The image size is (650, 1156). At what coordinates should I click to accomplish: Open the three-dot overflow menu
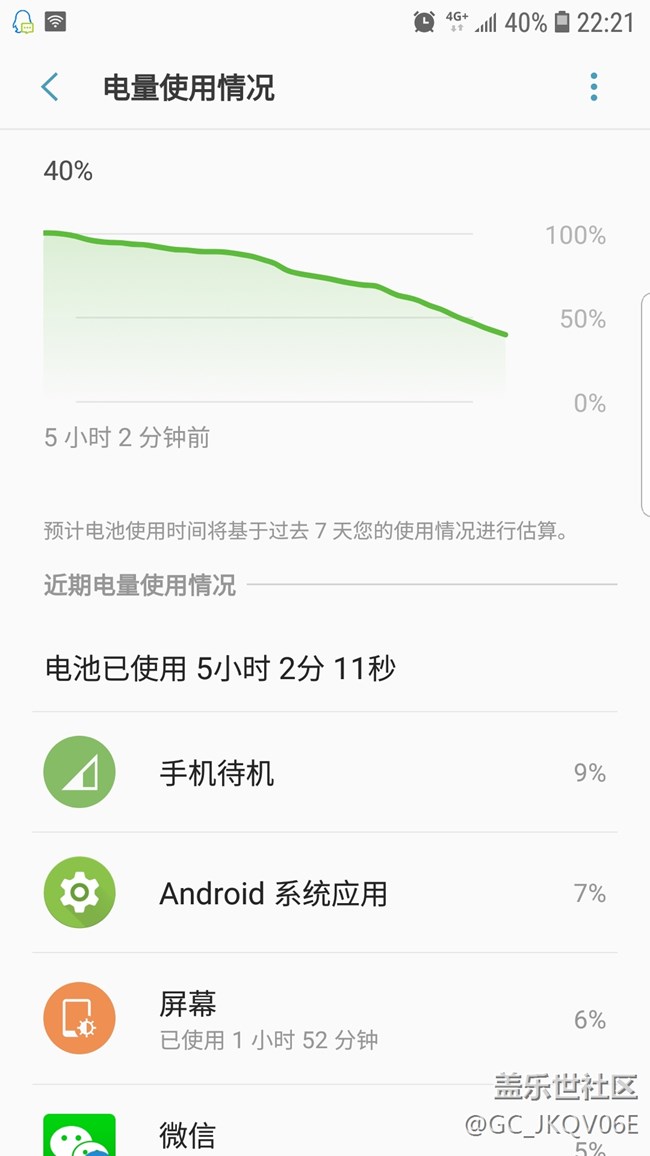[593, 87]
